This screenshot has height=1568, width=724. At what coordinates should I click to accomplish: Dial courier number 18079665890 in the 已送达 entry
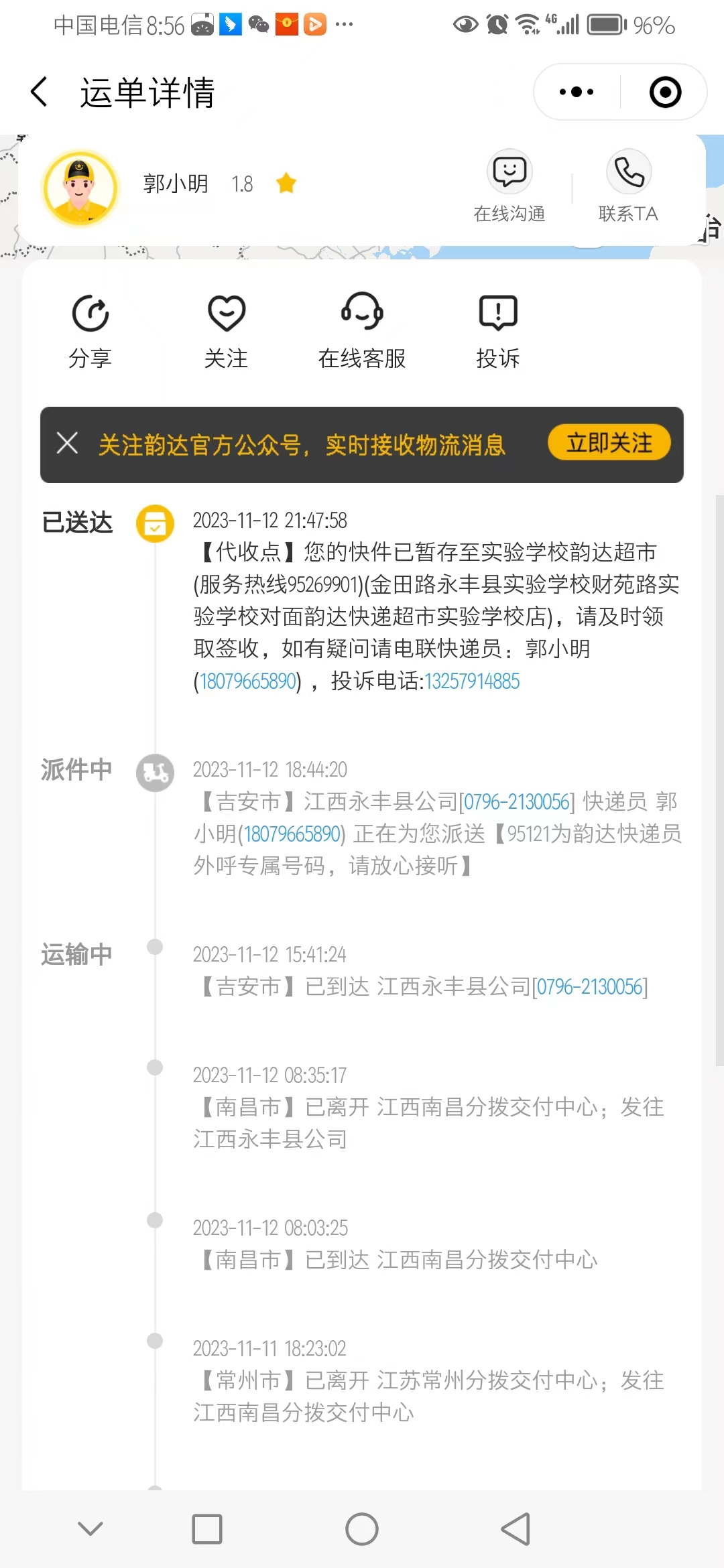click(248, 681)
